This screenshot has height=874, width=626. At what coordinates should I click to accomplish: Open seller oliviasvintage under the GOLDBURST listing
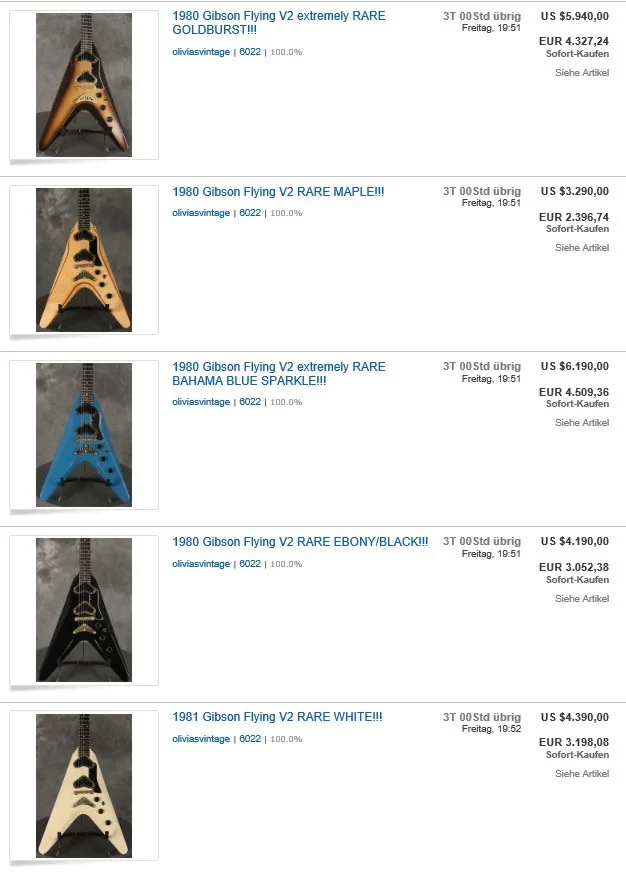200,52
